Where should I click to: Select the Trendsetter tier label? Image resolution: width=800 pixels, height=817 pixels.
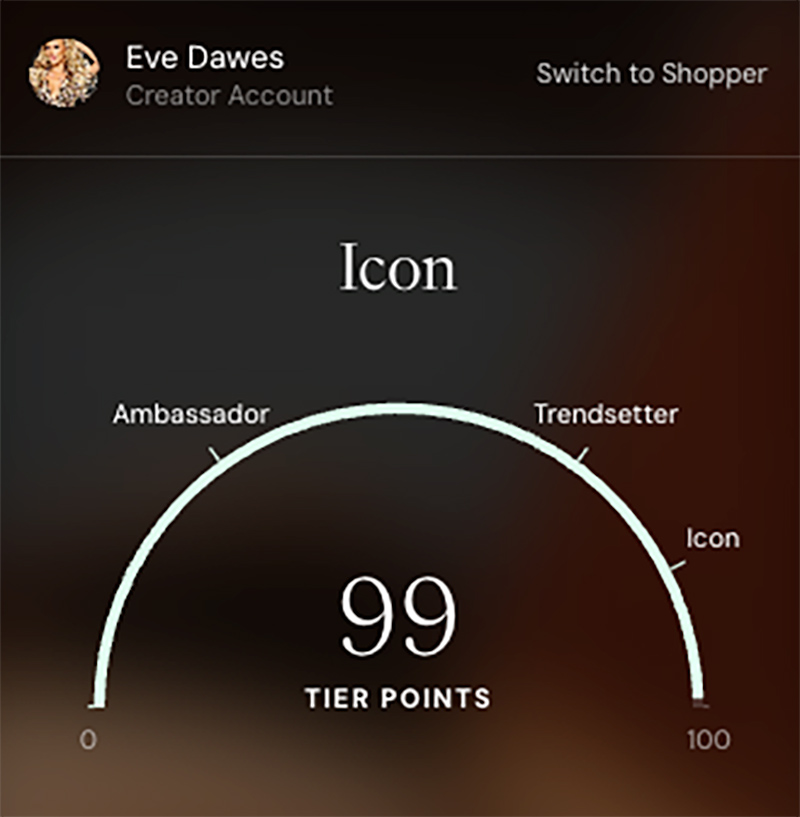point(608,412)
